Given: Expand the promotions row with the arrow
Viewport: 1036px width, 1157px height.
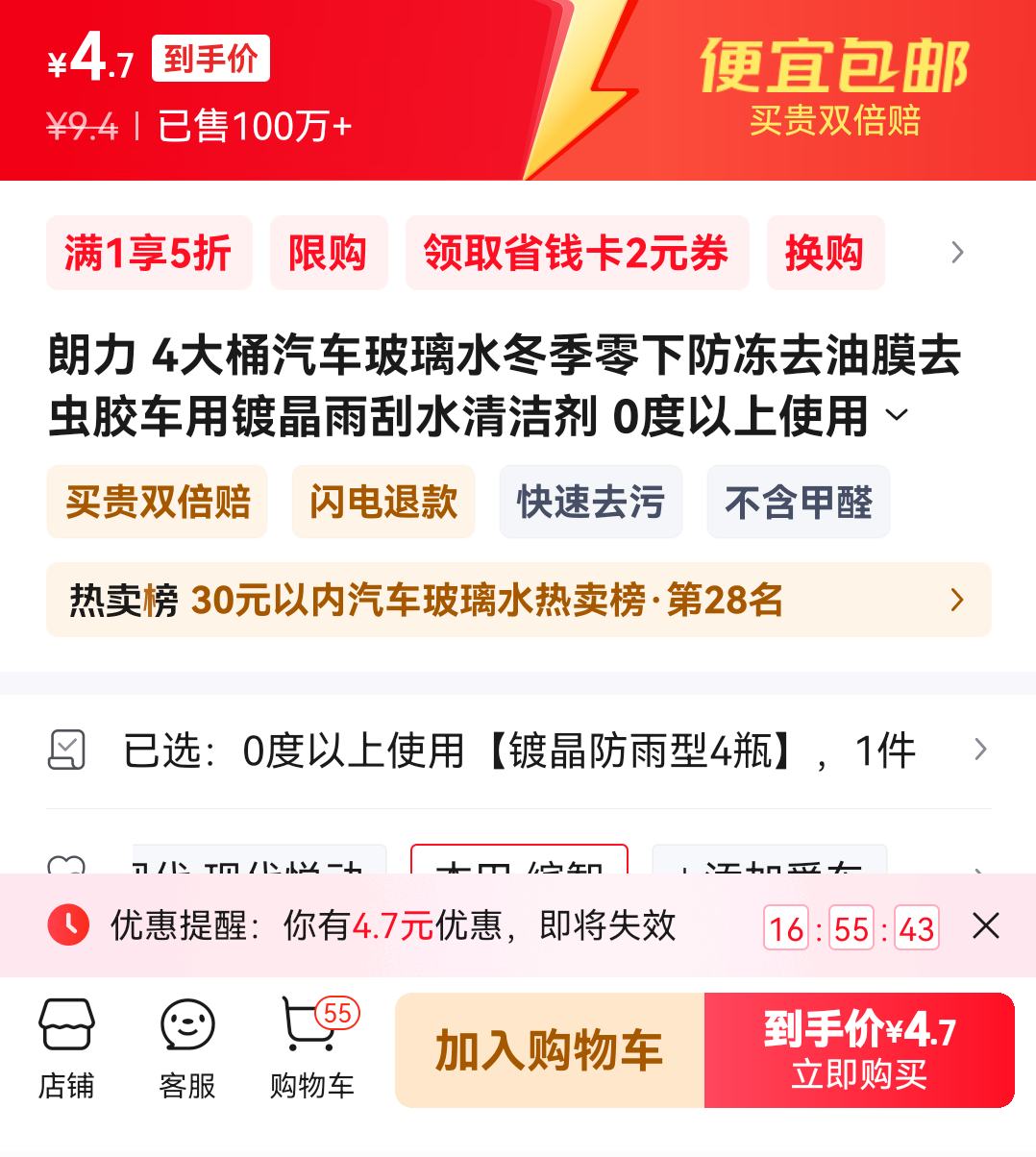Looking at the screenshot, I should click(x=957, y=253).
